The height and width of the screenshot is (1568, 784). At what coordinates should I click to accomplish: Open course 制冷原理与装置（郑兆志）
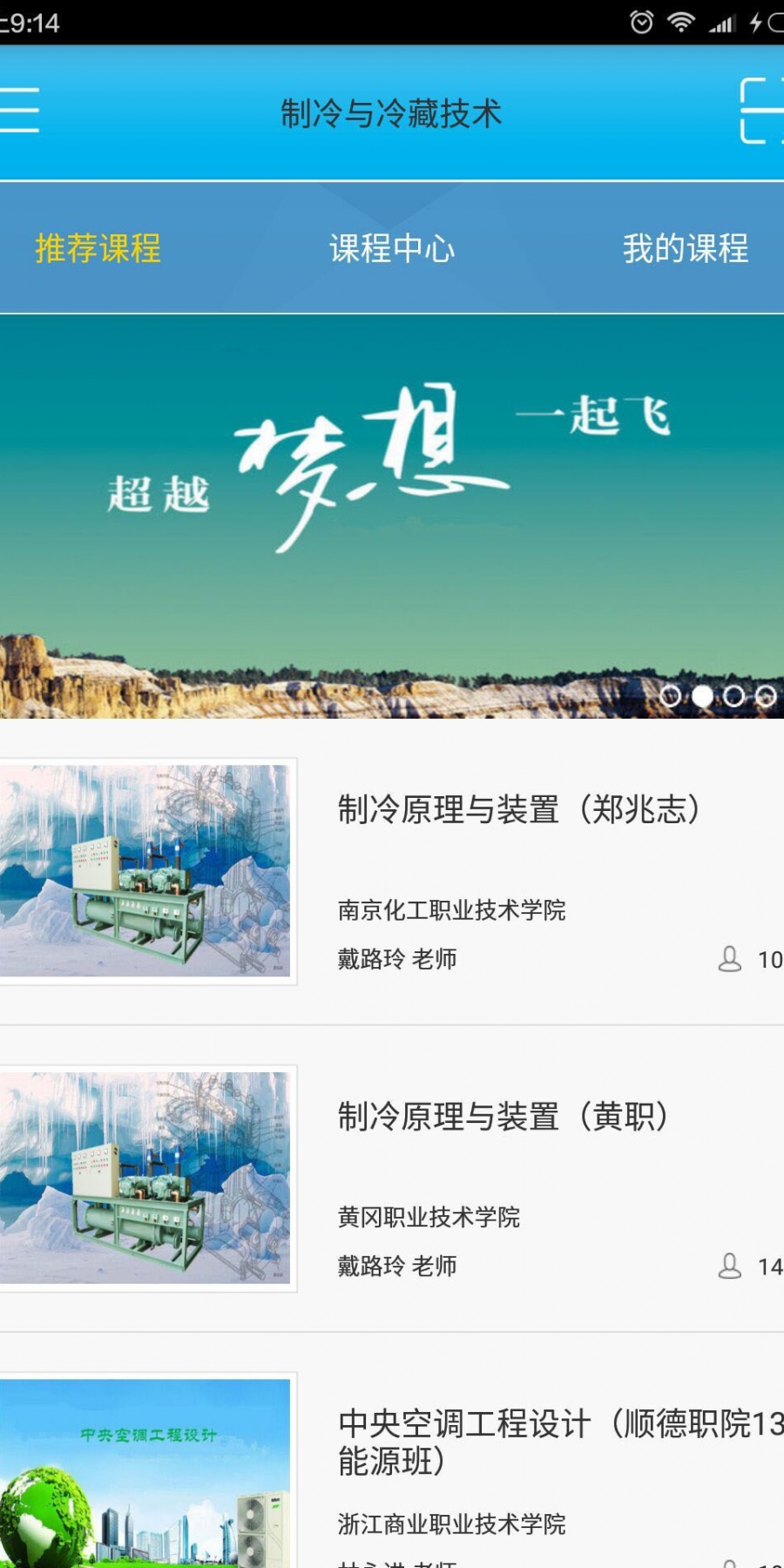coord(518,810)
